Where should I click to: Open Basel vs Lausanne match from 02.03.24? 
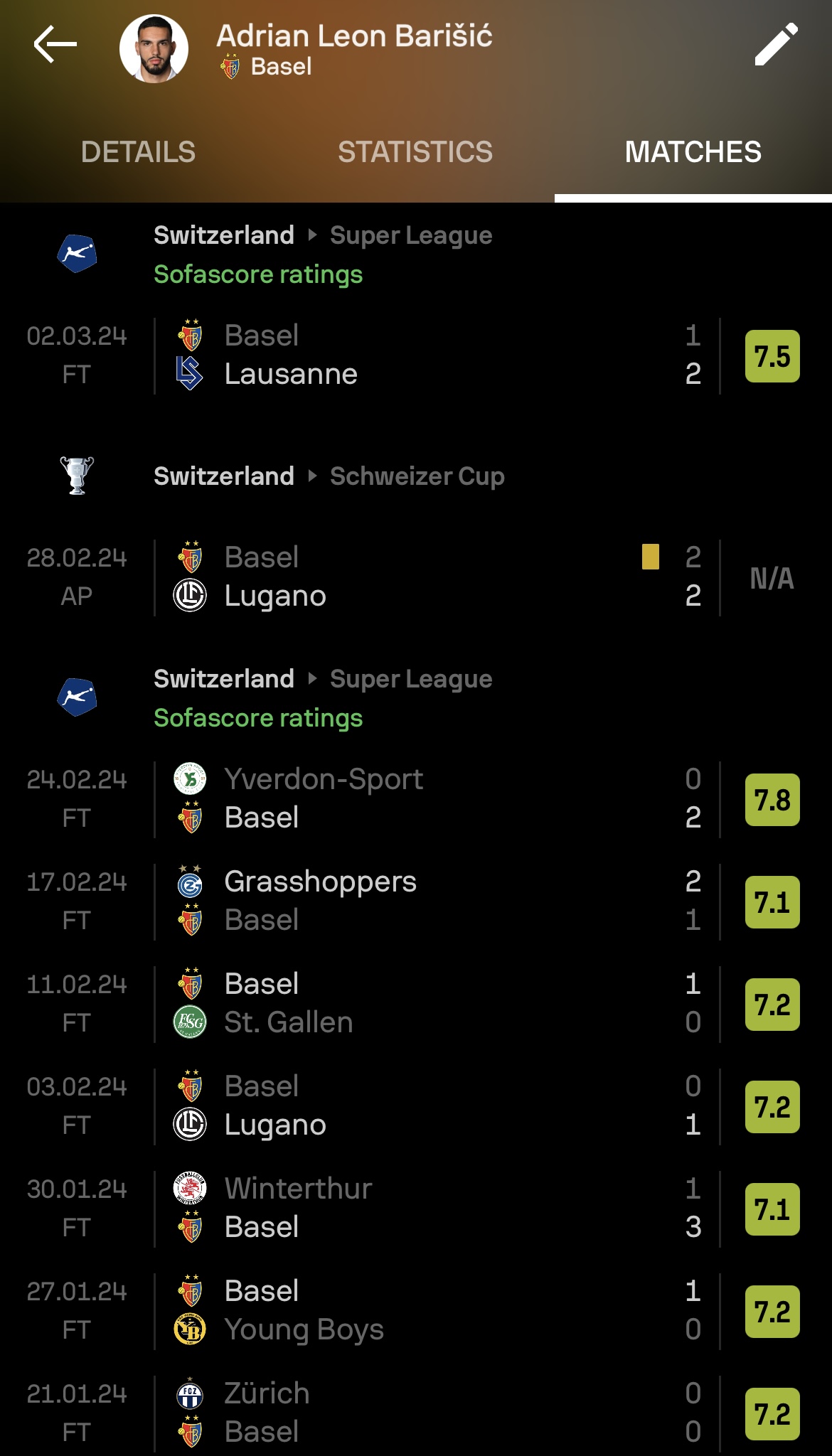pos(416,355)
